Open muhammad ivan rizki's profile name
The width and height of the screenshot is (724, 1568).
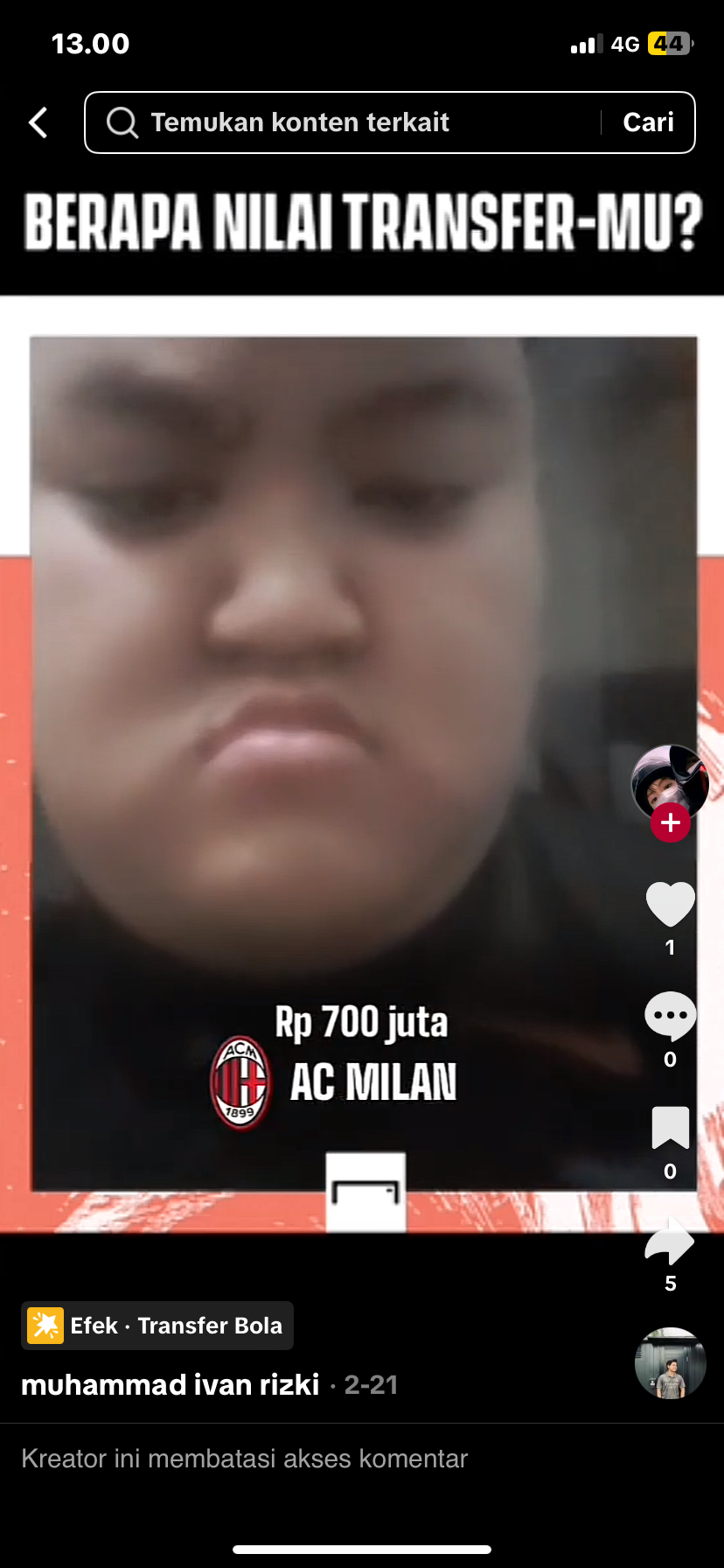coord(171,1385)
